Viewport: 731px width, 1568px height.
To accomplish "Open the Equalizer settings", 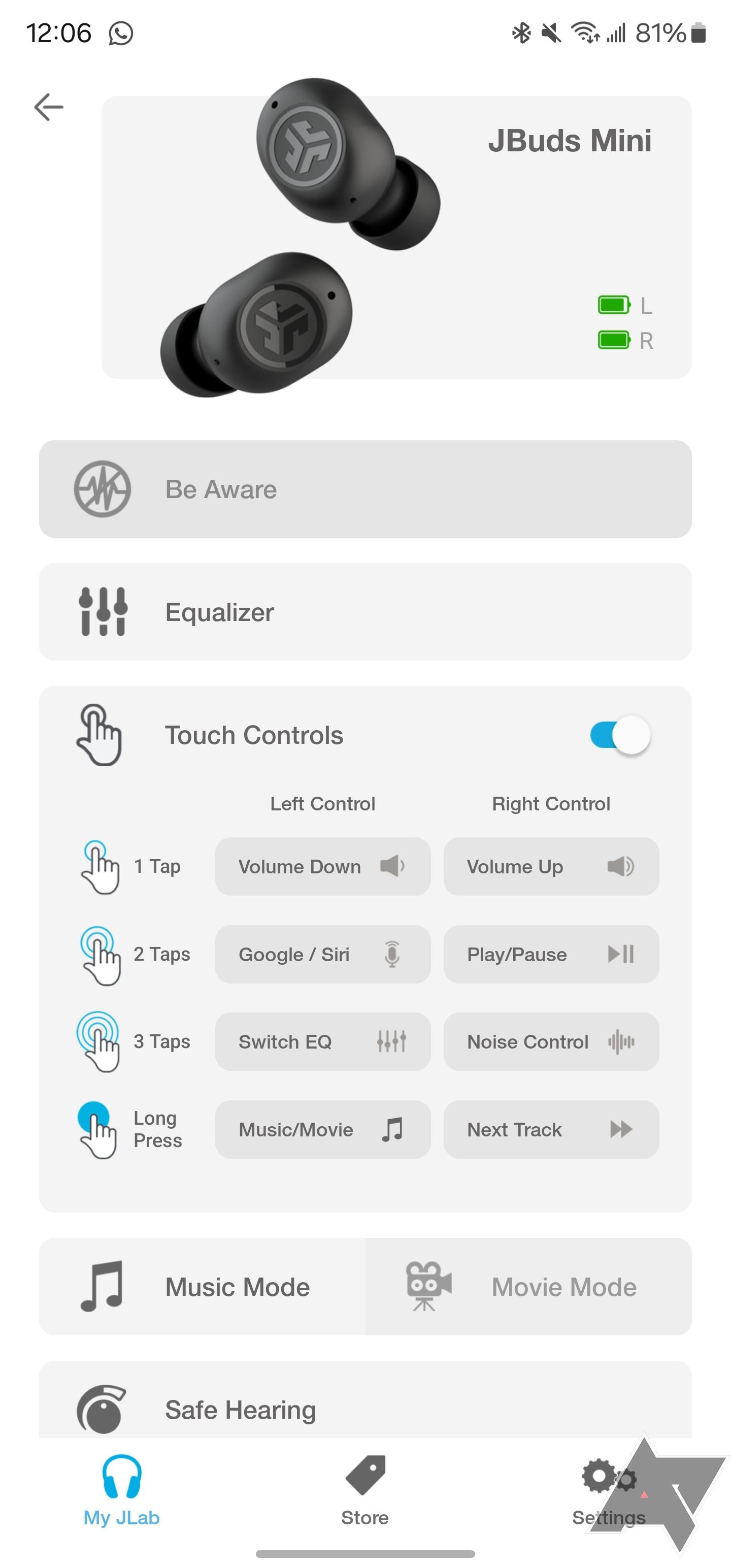I will click(x=365, y=612).
